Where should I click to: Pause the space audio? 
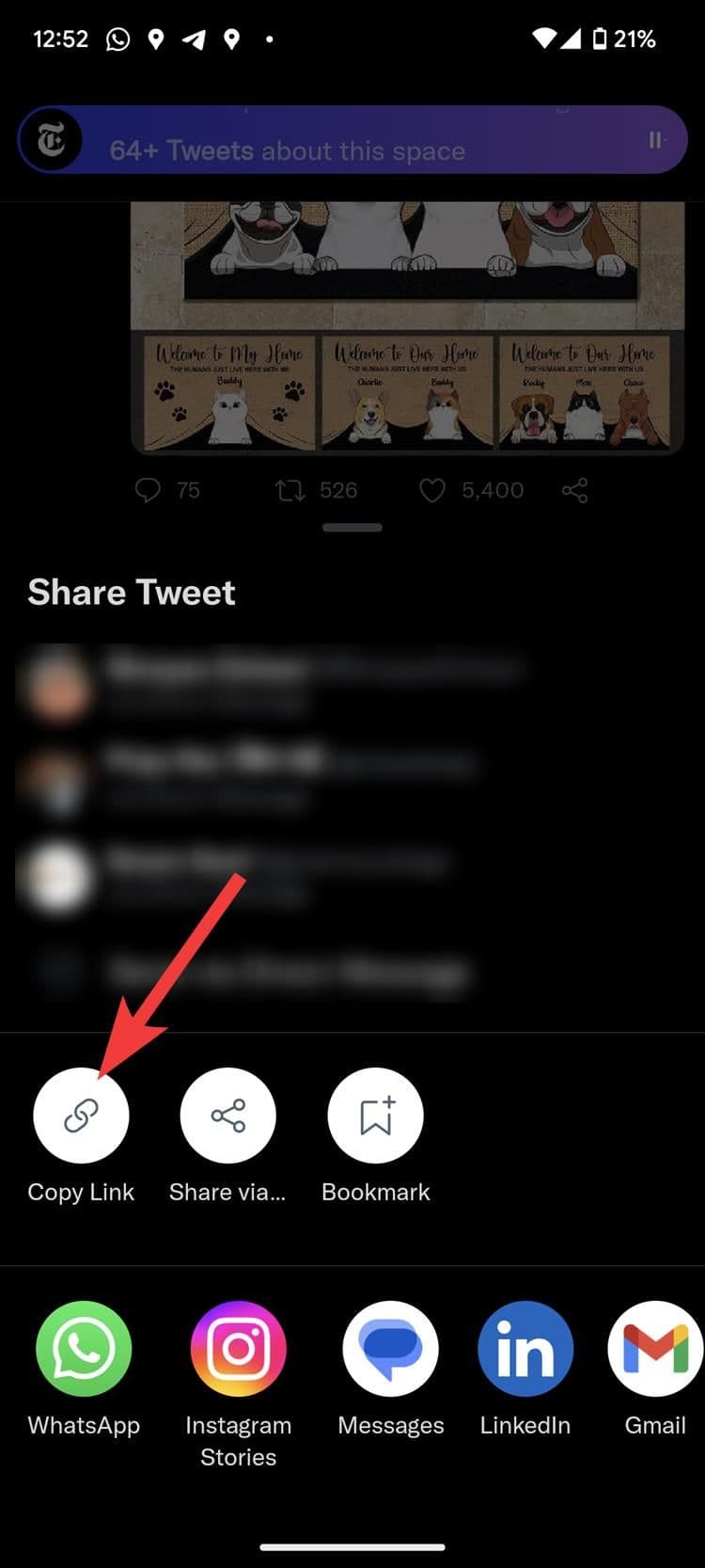coord(656,140)
